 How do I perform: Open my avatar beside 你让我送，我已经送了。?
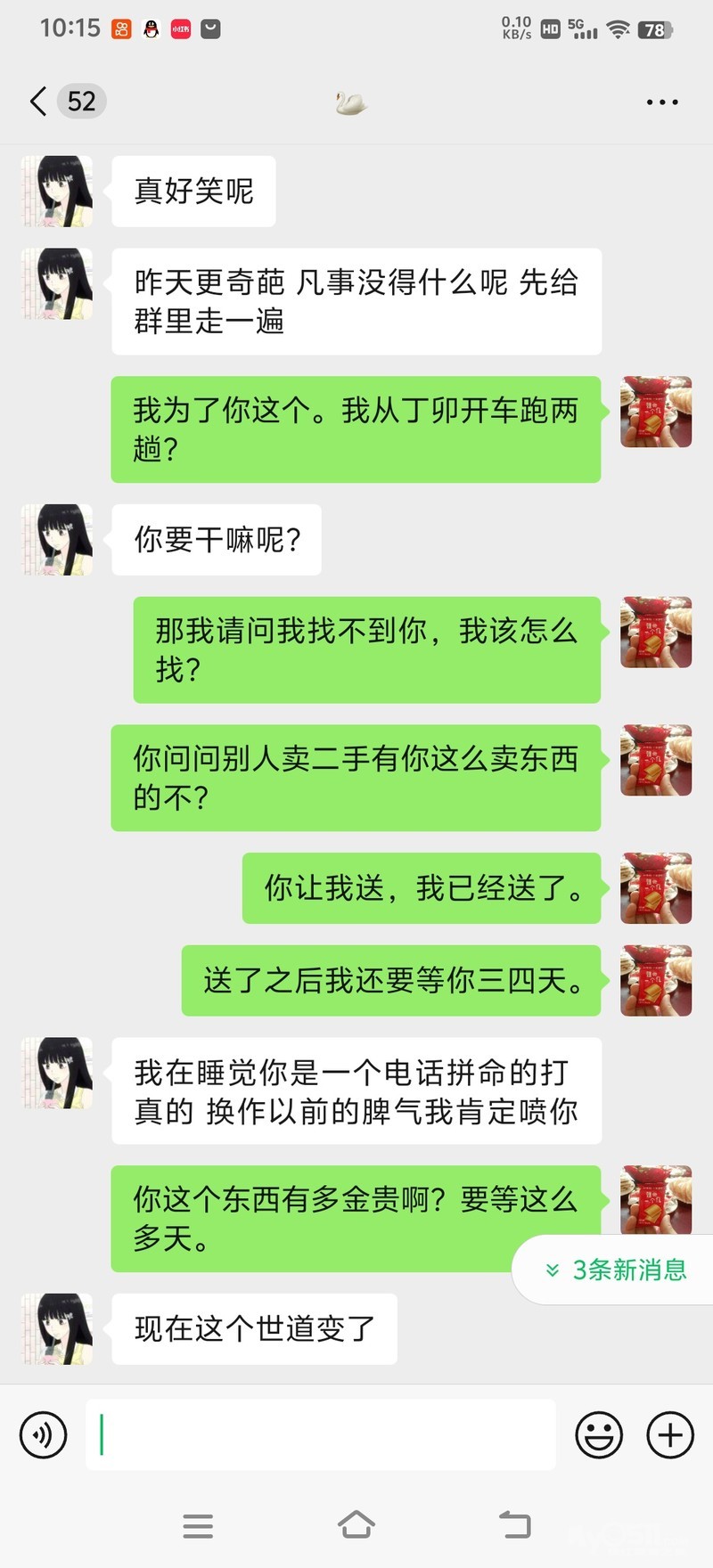tap(656, 888)
